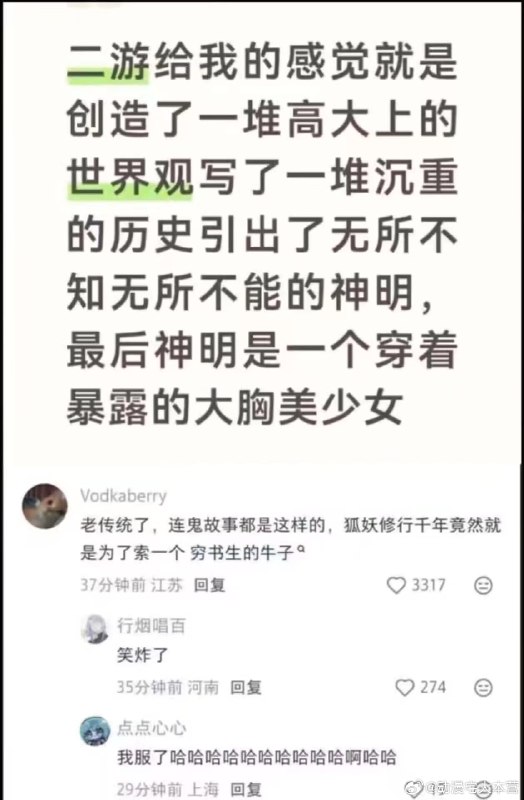Open Vodkaberry's profile avatar

pyautogui.click(x=45, y=506)
